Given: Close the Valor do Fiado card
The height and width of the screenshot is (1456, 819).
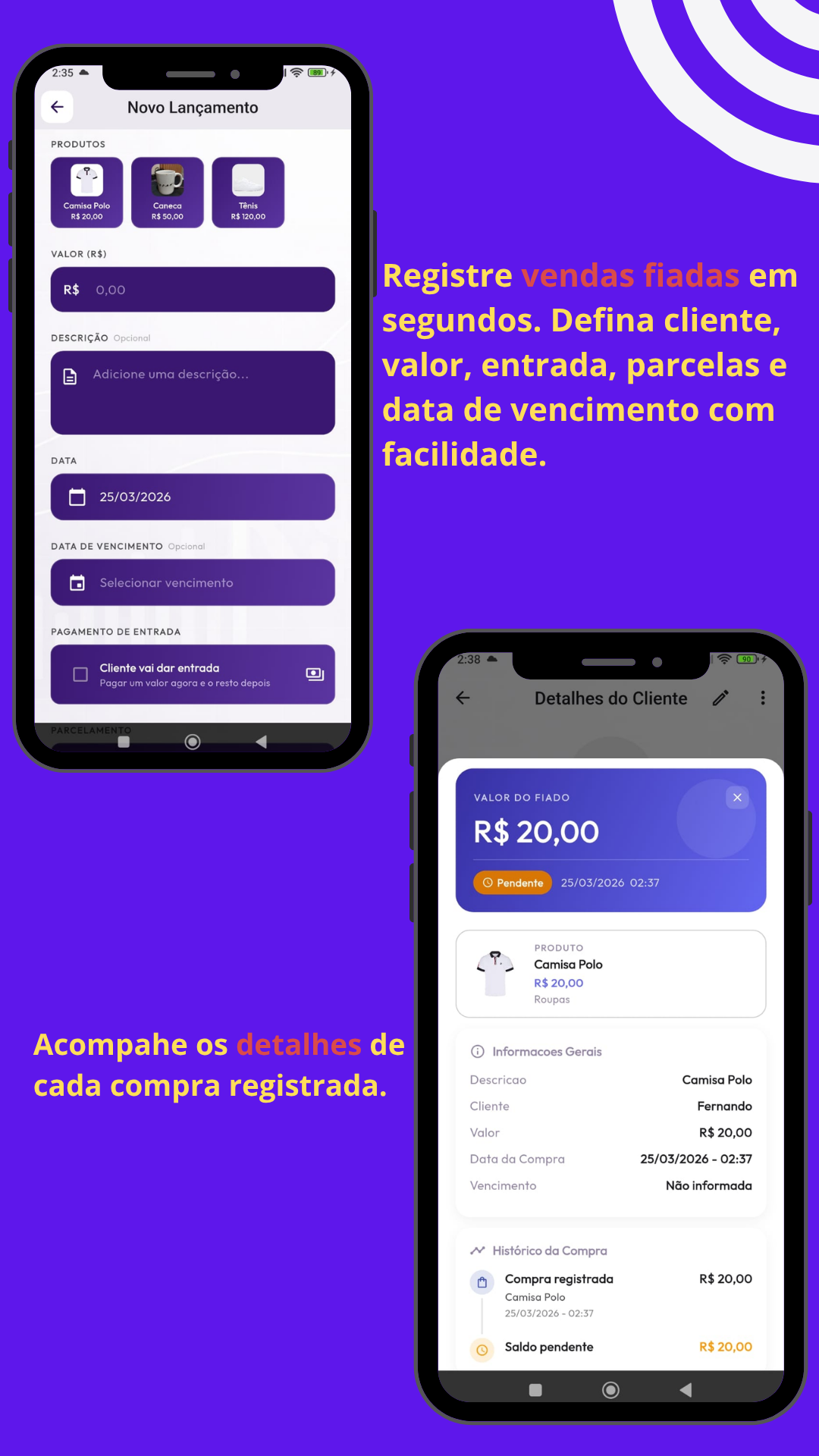Looking at the screenshot, I should click(x=736, y=797).
